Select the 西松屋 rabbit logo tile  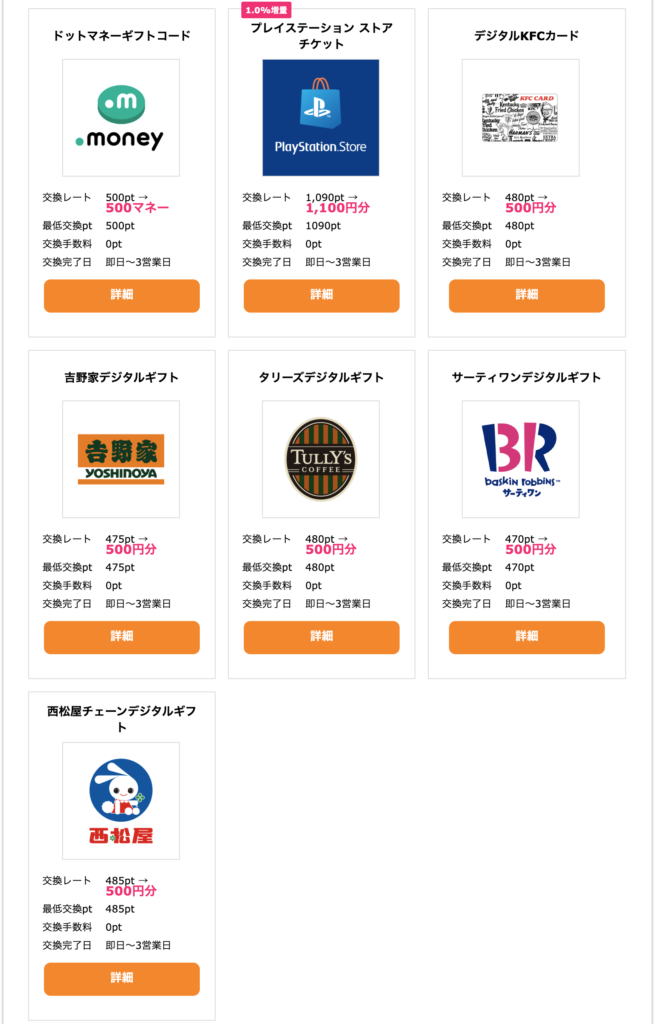pyautogui.click(x=121, y=801)
